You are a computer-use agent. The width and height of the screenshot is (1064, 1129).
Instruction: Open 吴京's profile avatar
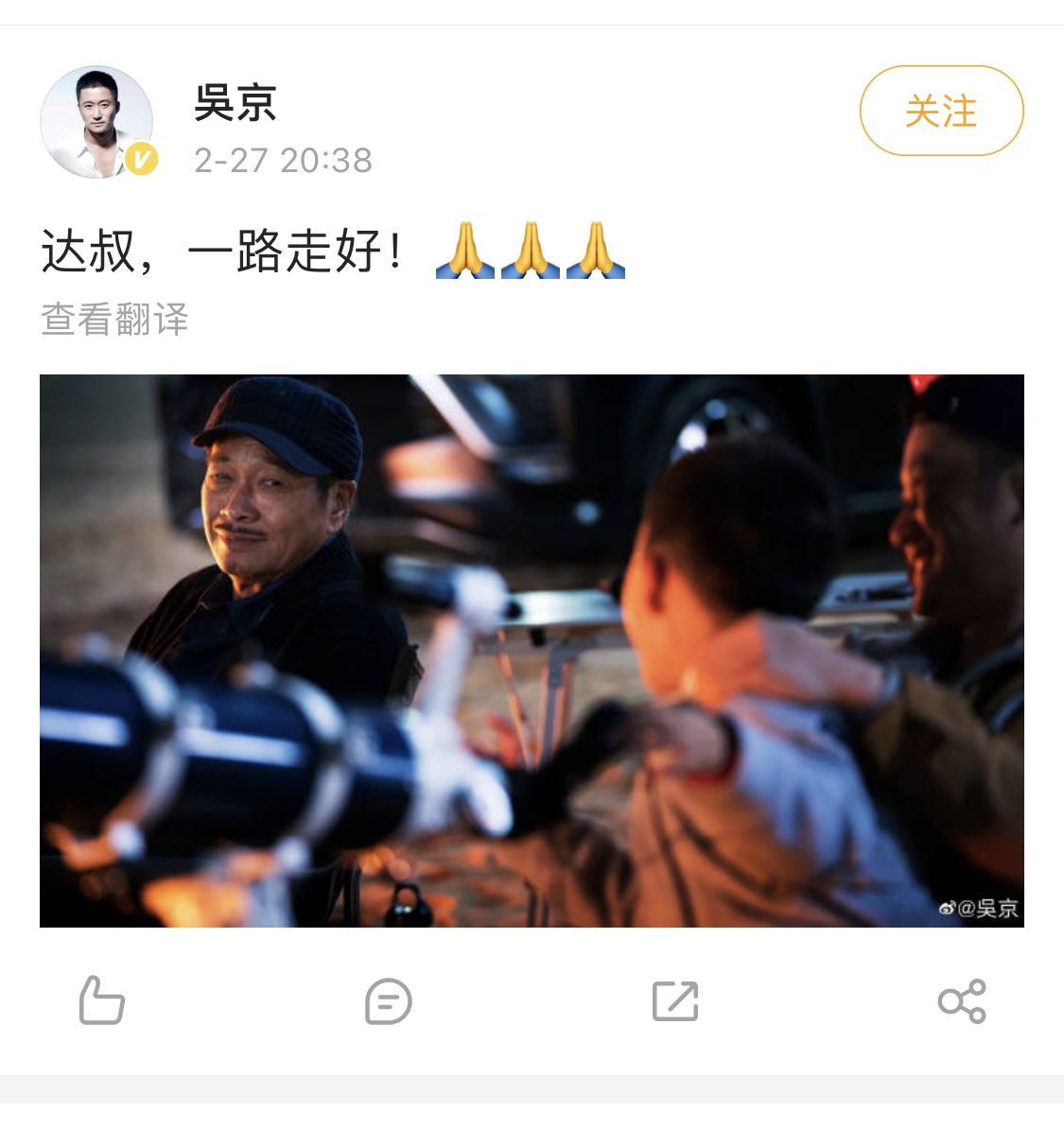click(96, 122)
